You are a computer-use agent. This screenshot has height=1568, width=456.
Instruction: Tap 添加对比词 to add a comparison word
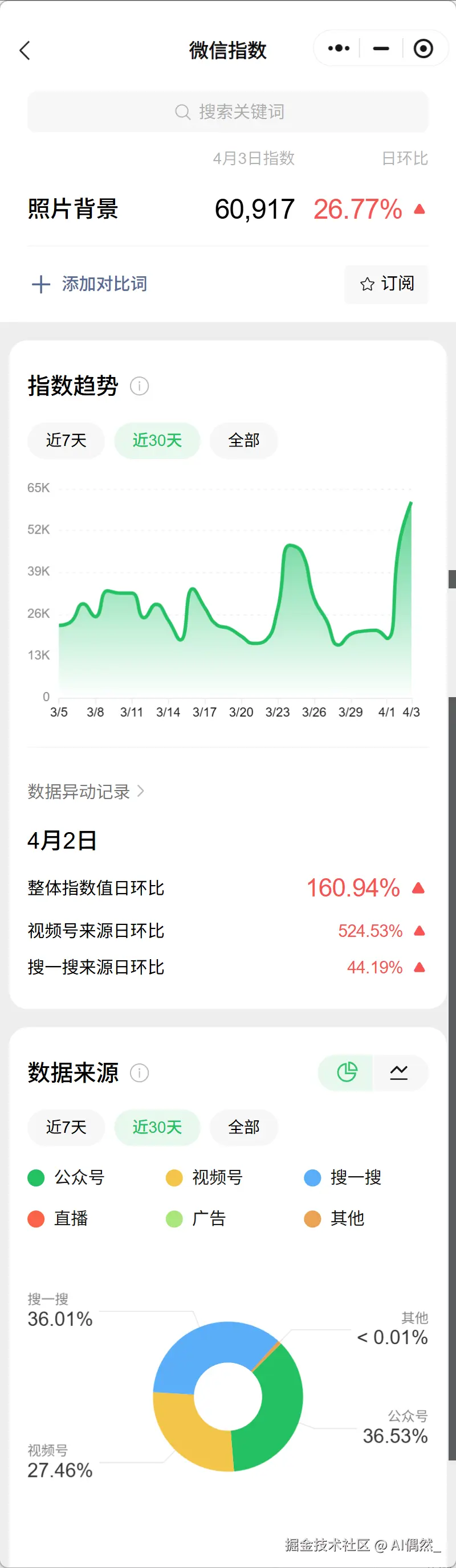point(89,284)
